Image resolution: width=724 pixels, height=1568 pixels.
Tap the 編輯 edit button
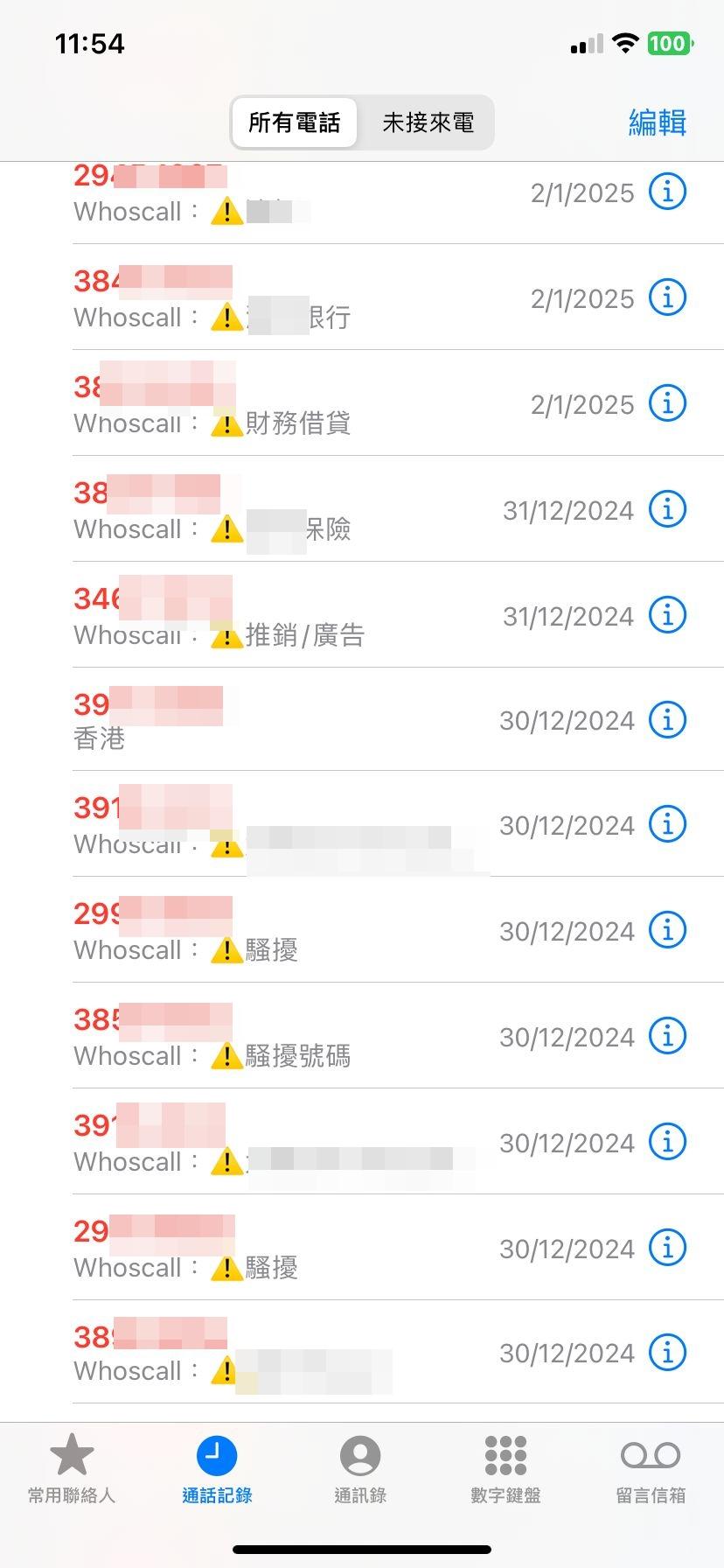click(658, 122)
